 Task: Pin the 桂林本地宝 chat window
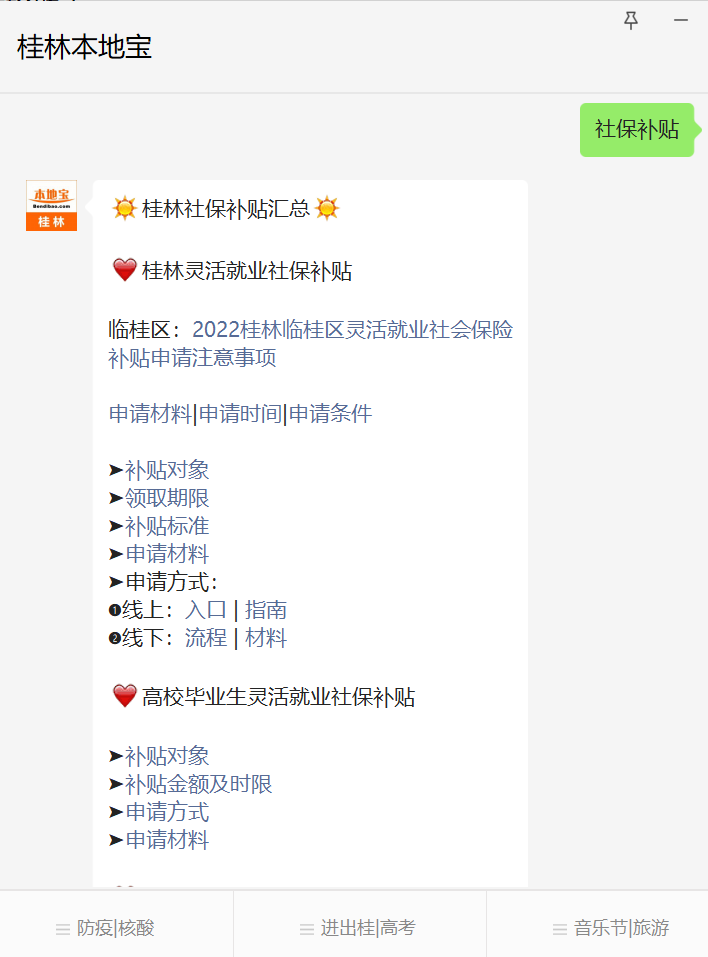[631, 21]
